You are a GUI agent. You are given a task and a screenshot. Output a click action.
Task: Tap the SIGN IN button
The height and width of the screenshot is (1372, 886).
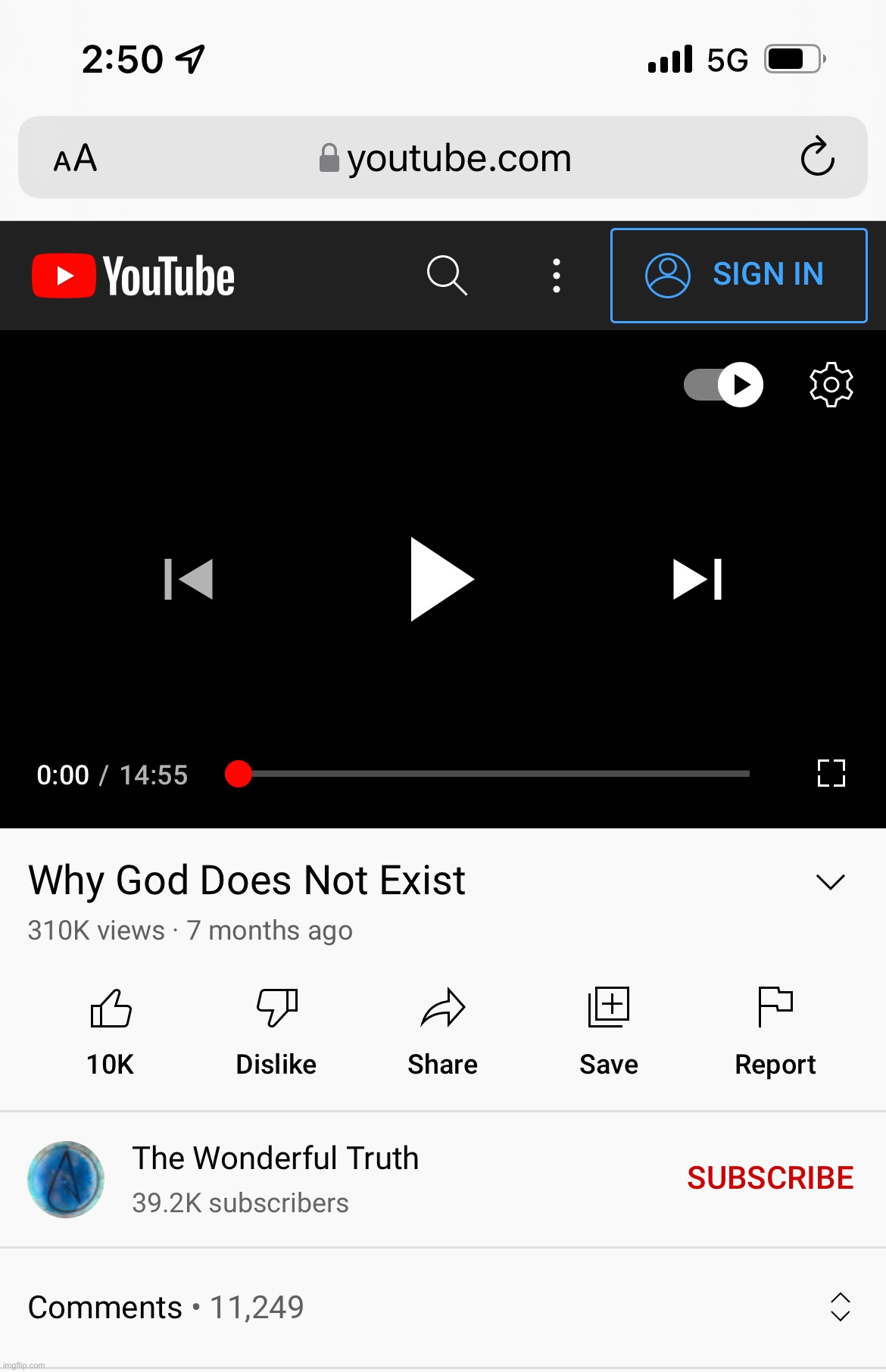(738, 276)
